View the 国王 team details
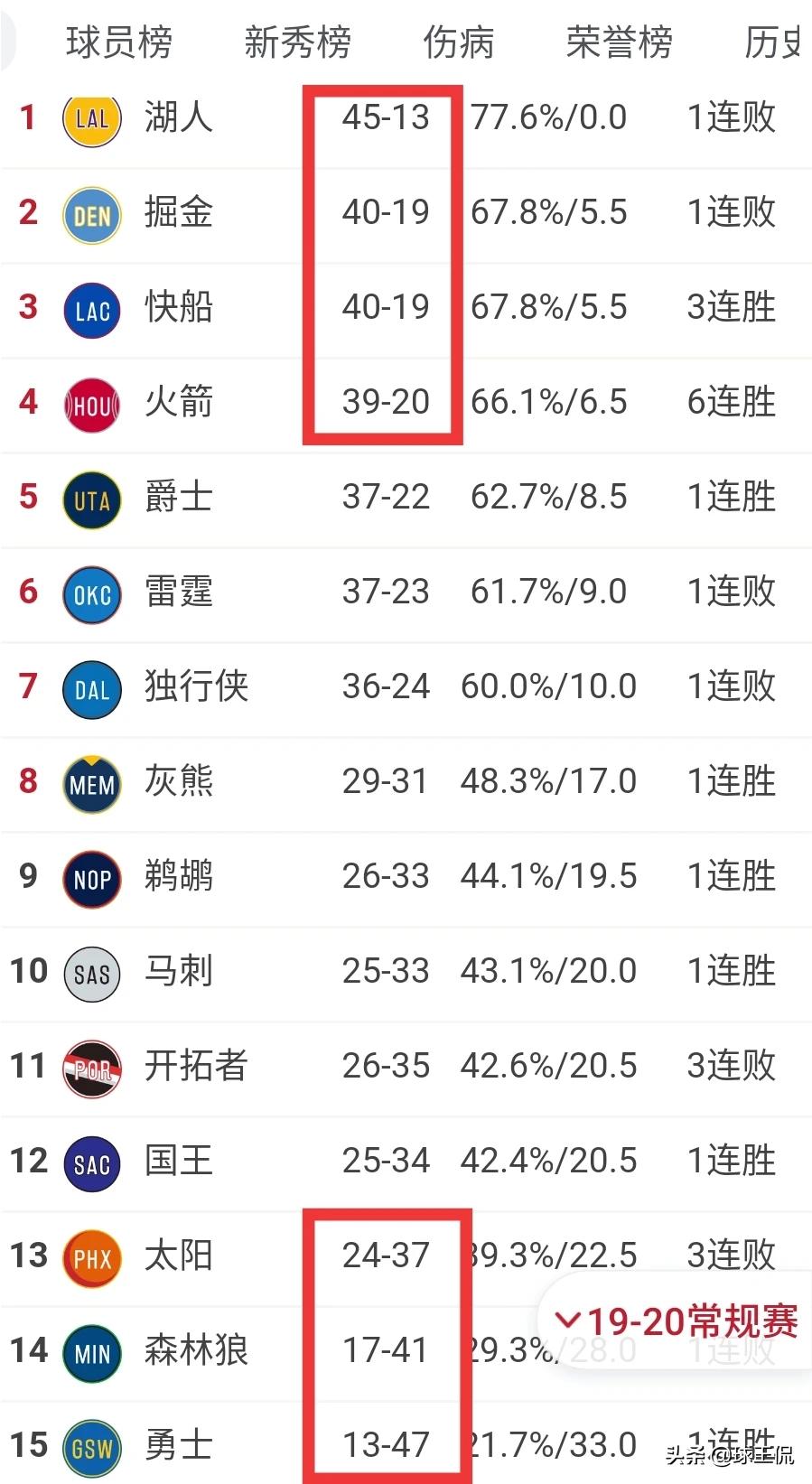 tap(406, 1161)
